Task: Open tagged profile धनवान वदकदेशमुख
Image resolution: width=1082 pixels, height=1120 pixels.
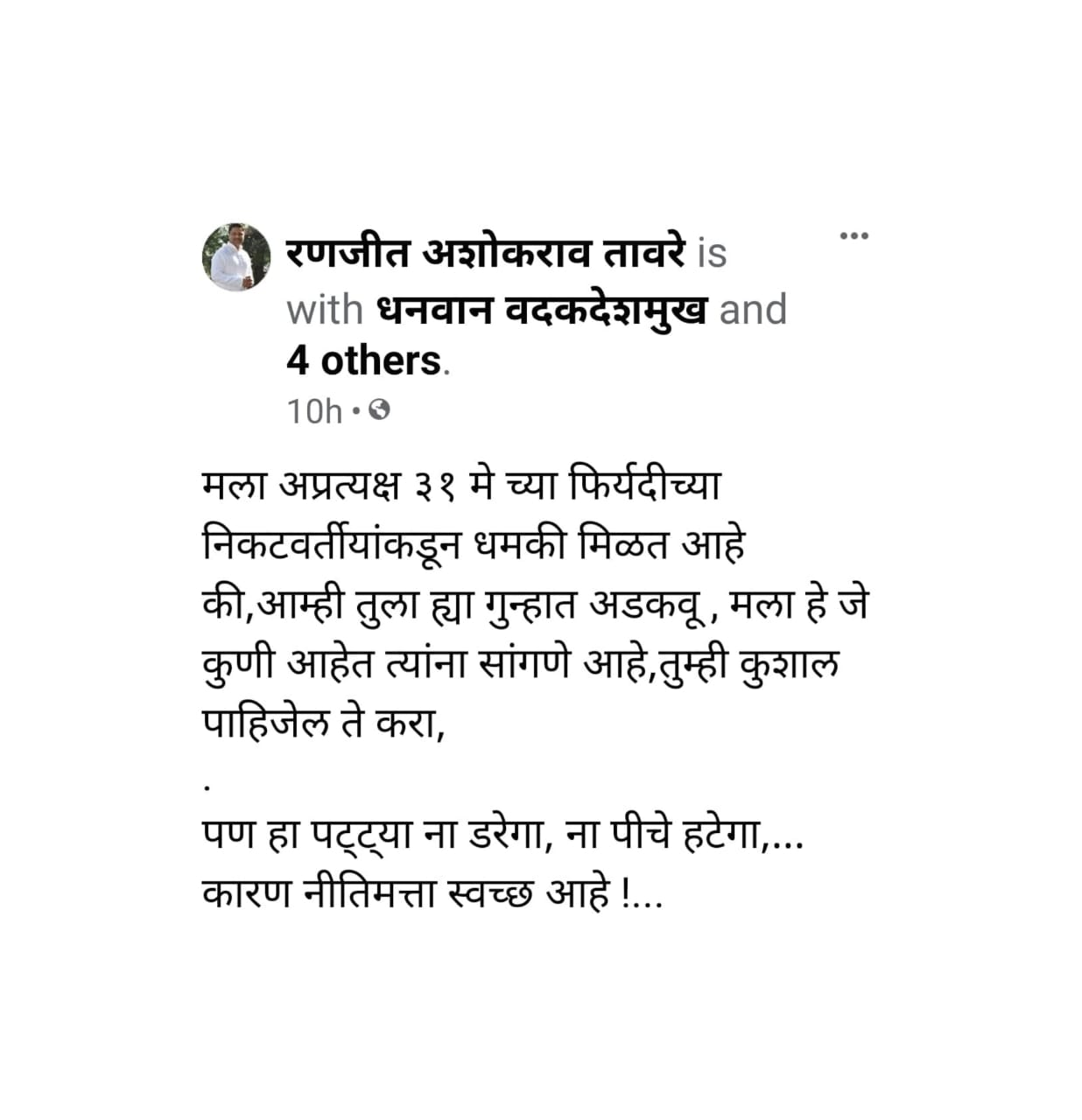Action: tap(541, 310)
